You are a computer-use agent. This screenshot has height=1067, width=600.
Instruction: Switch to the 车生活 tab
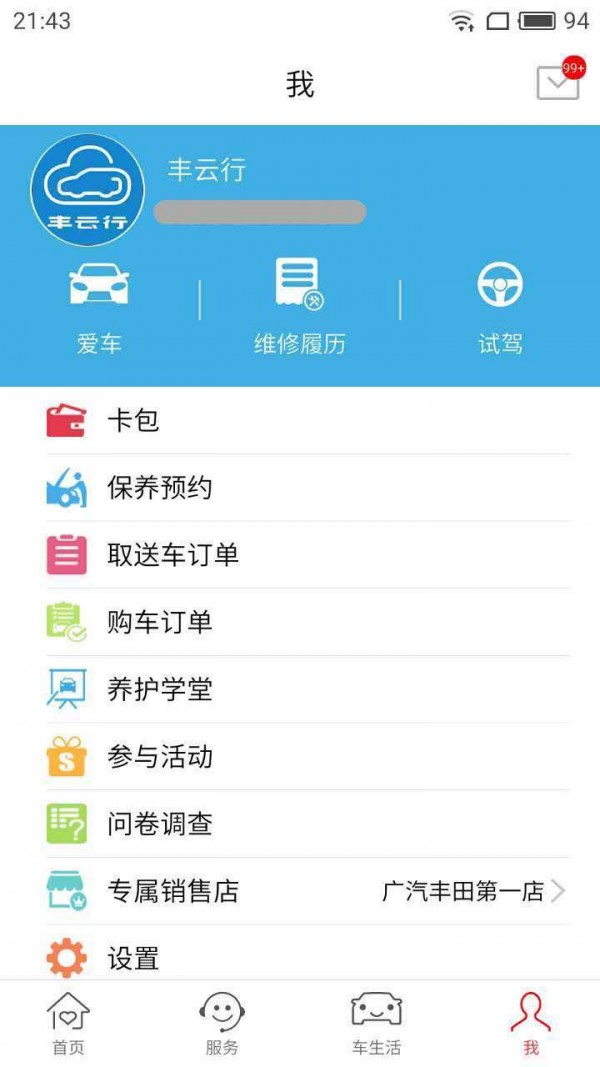click(376, 1023)
